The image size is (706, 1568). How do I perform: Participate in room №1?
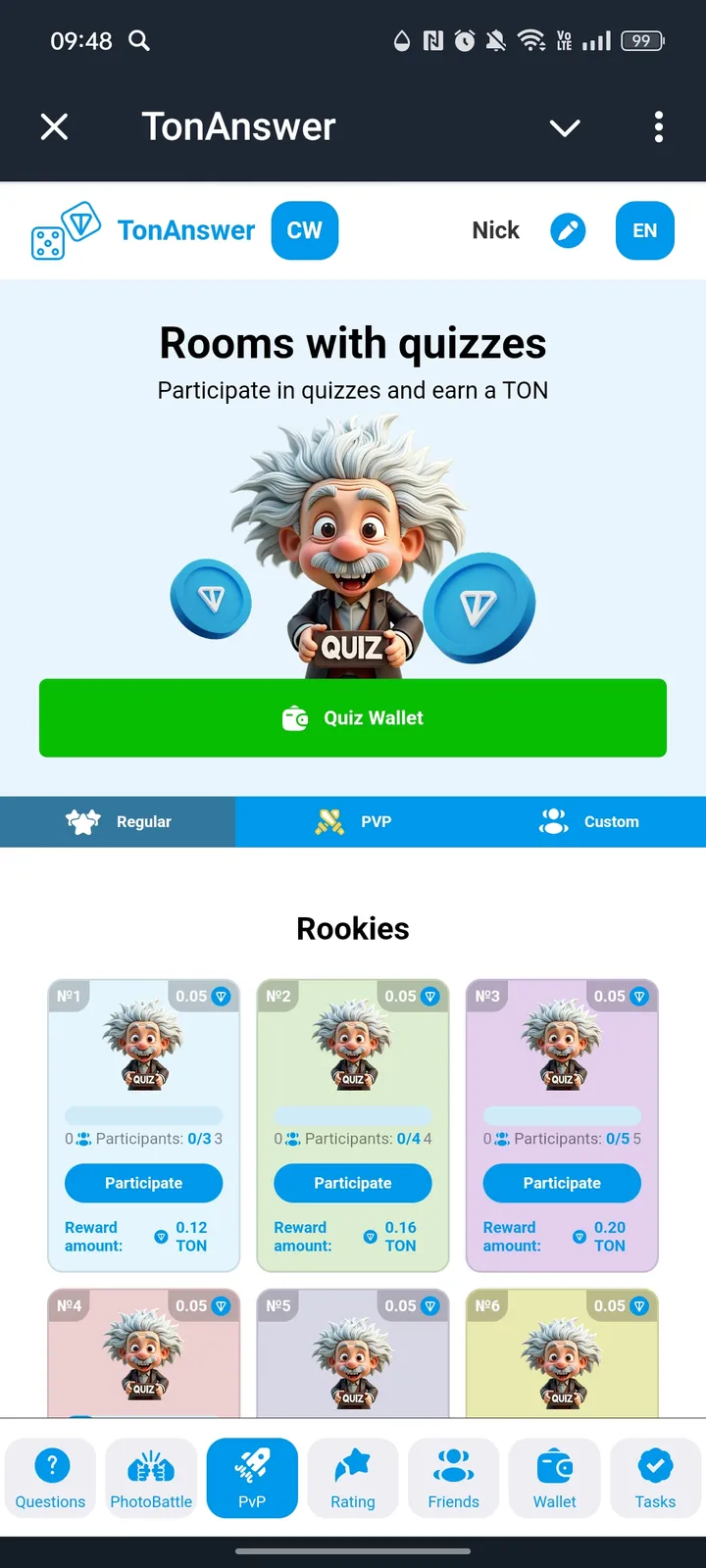(x=143, y=1183)
